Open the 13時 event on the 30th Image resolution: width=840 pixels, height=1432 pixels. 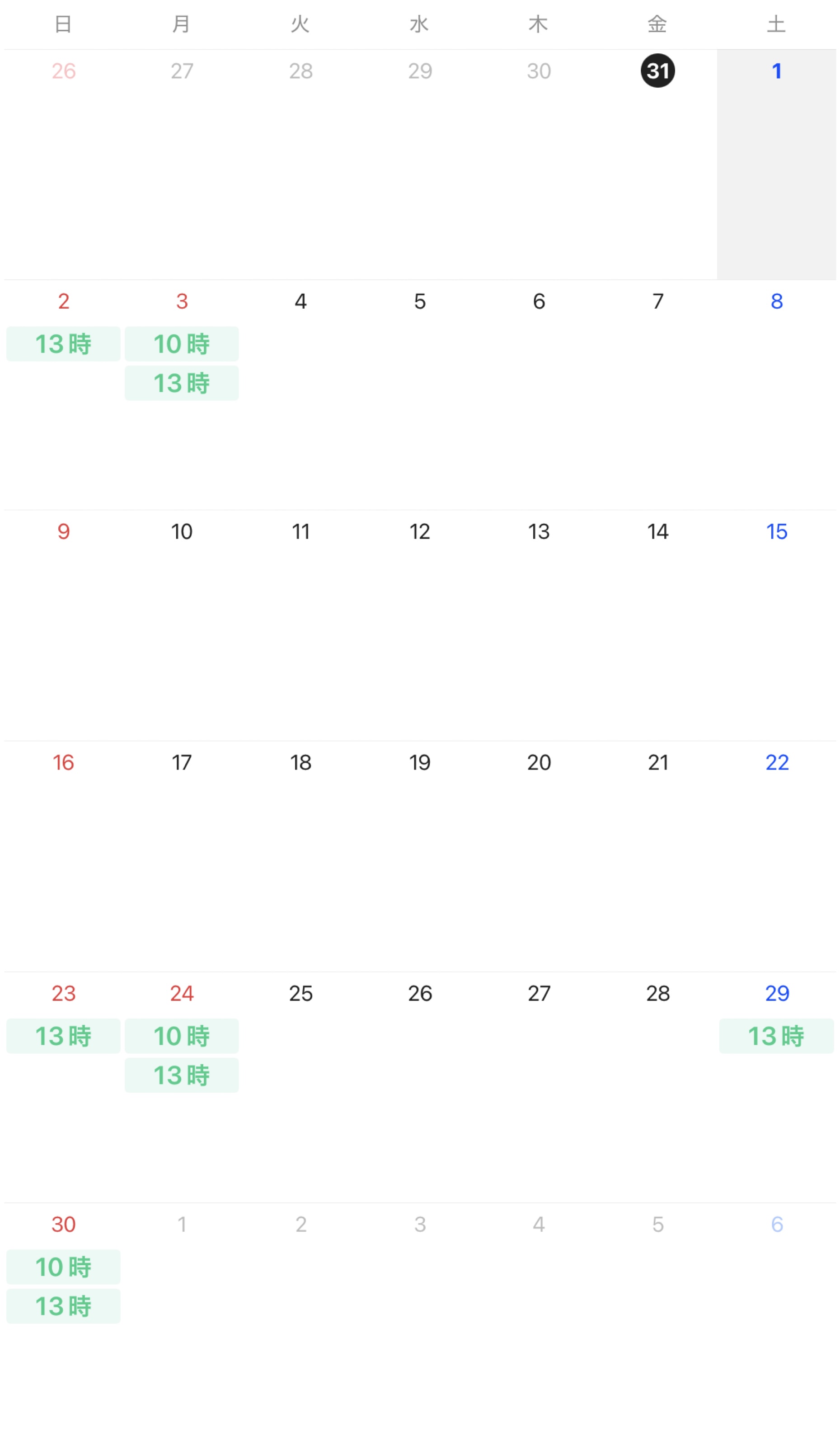pos(63,1306)
